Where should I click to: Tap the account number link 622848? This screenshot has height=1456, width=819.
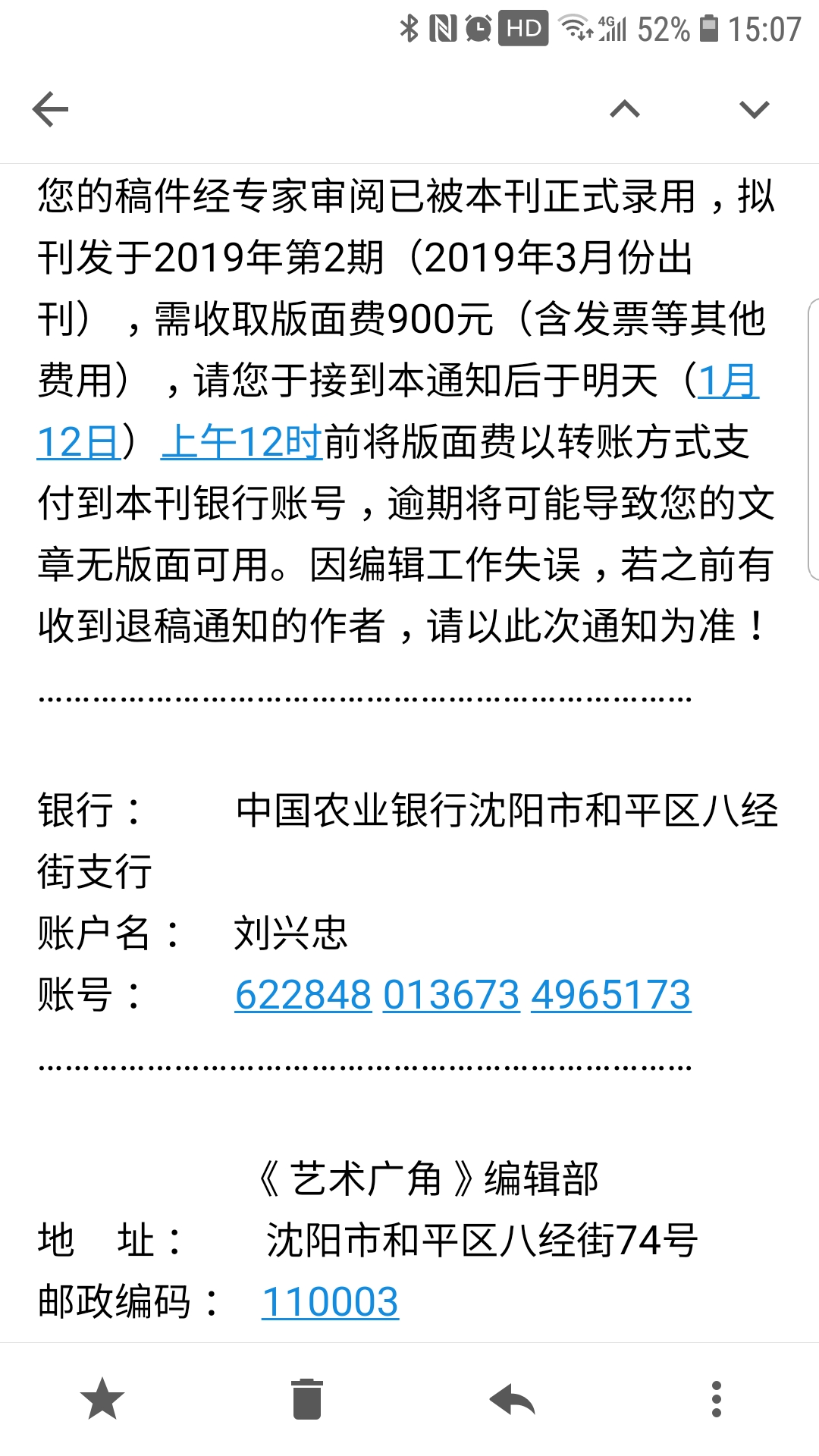[303, 995]
